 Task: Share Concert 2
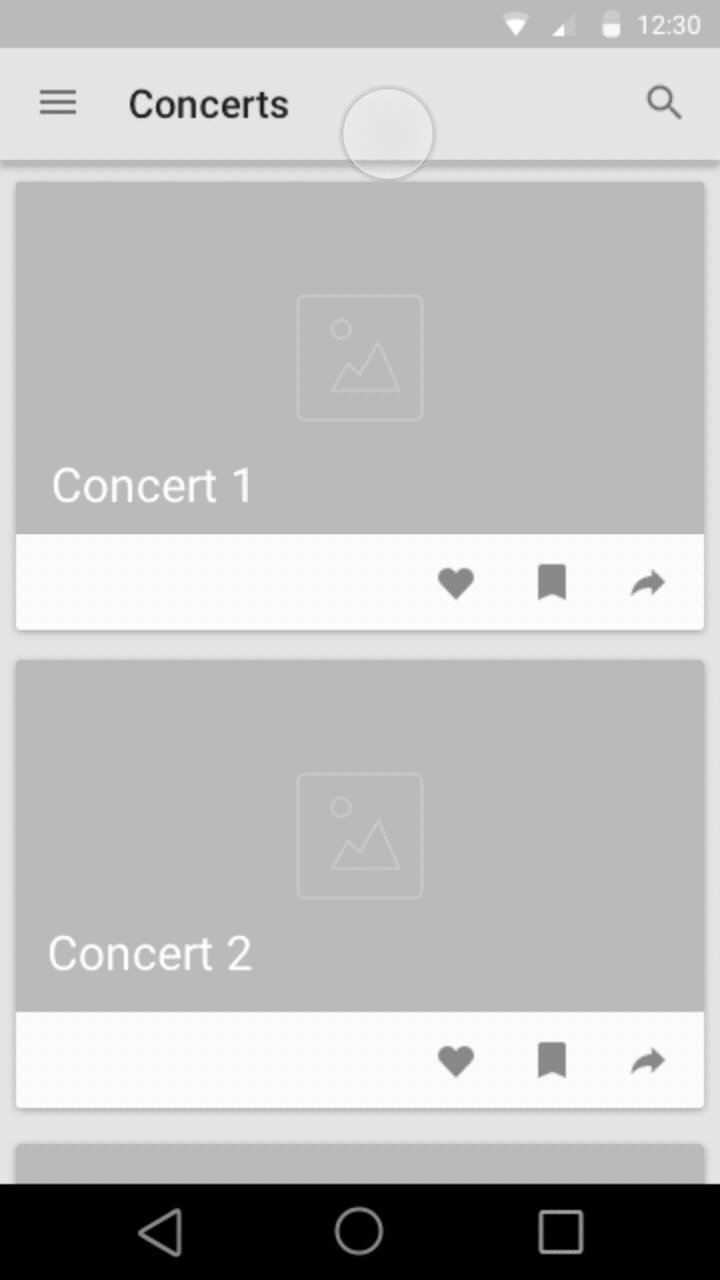tap(648, 1061)
